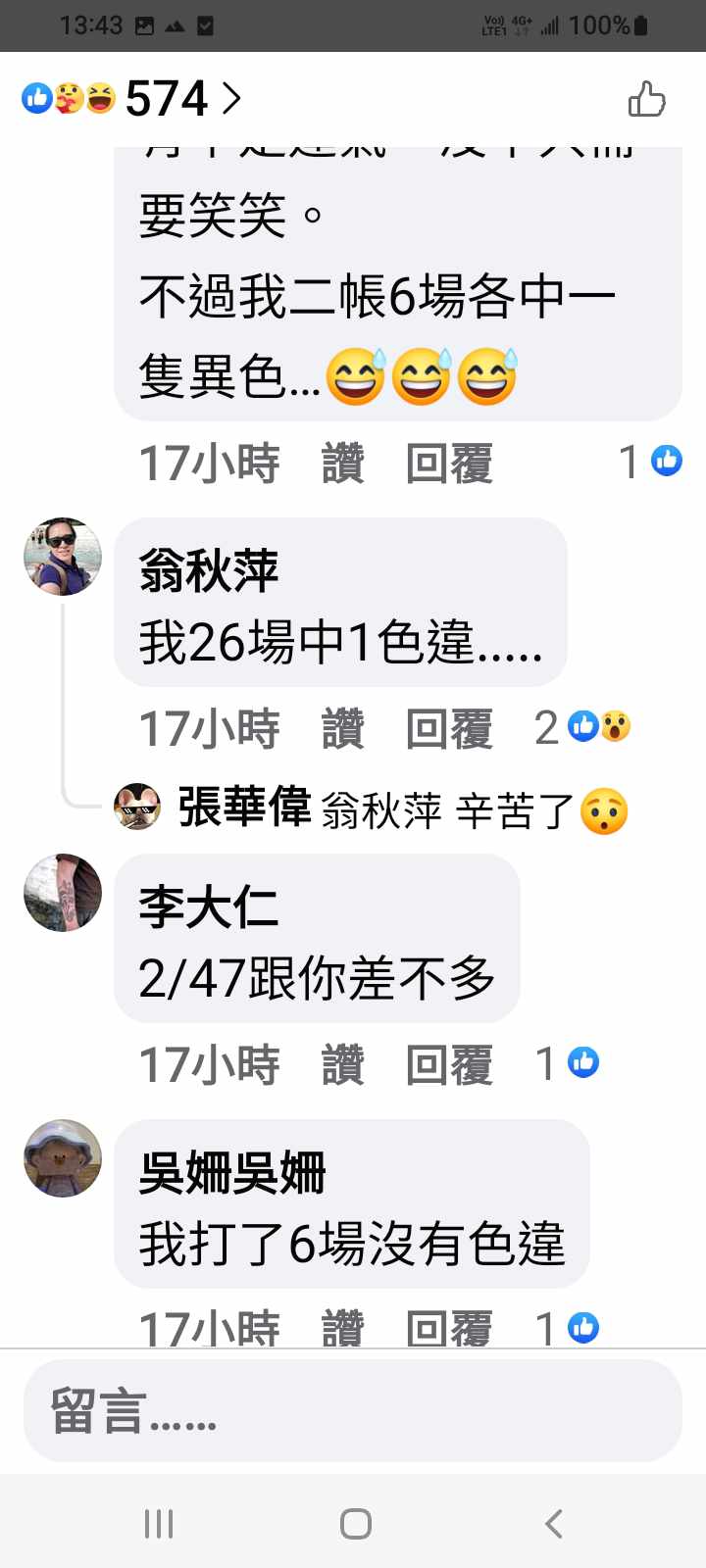Reply to the comment about 二帳6場

coord(449,464)
